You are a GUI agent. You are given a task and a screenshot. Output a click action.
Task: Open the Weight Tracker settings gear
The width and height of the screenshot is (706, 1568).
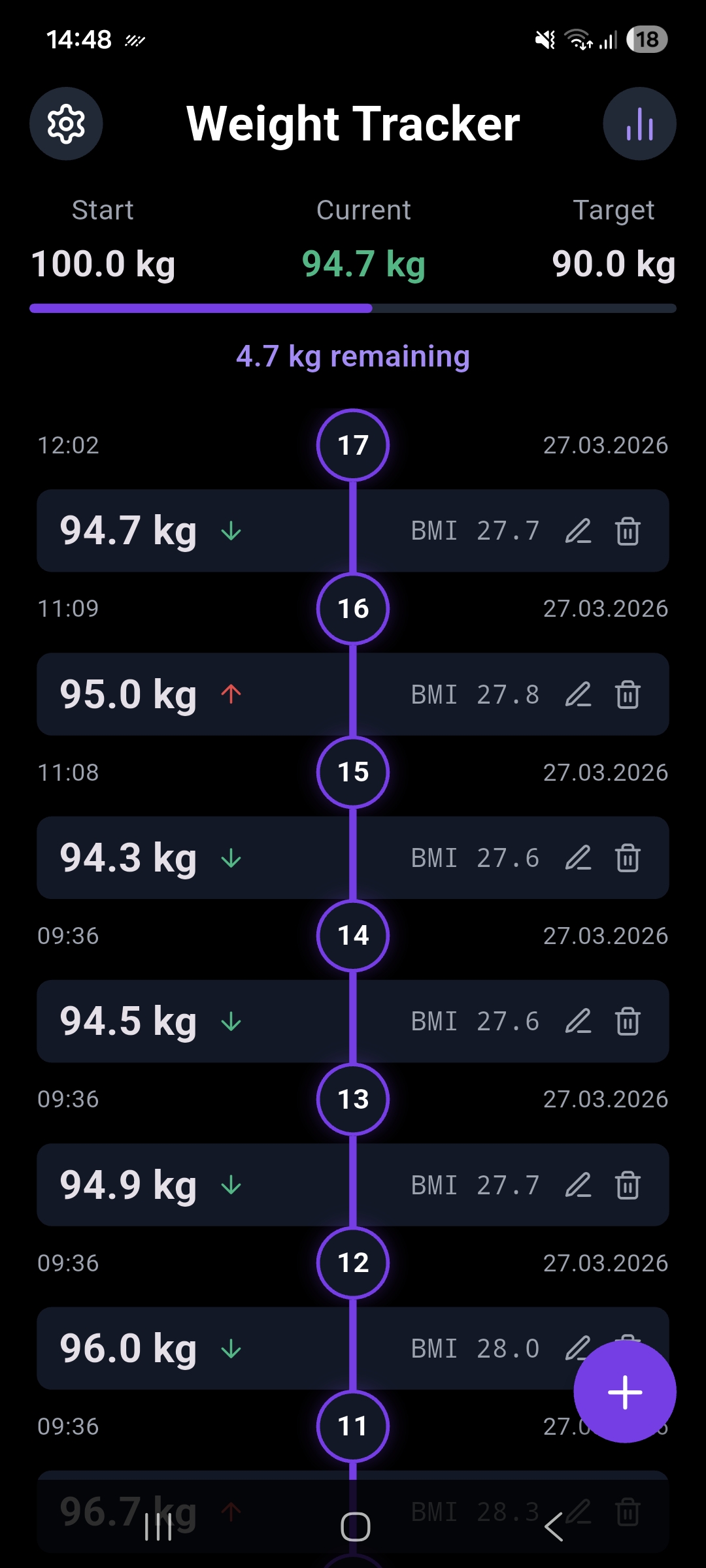pyautogui.click(x=65, y=124)
